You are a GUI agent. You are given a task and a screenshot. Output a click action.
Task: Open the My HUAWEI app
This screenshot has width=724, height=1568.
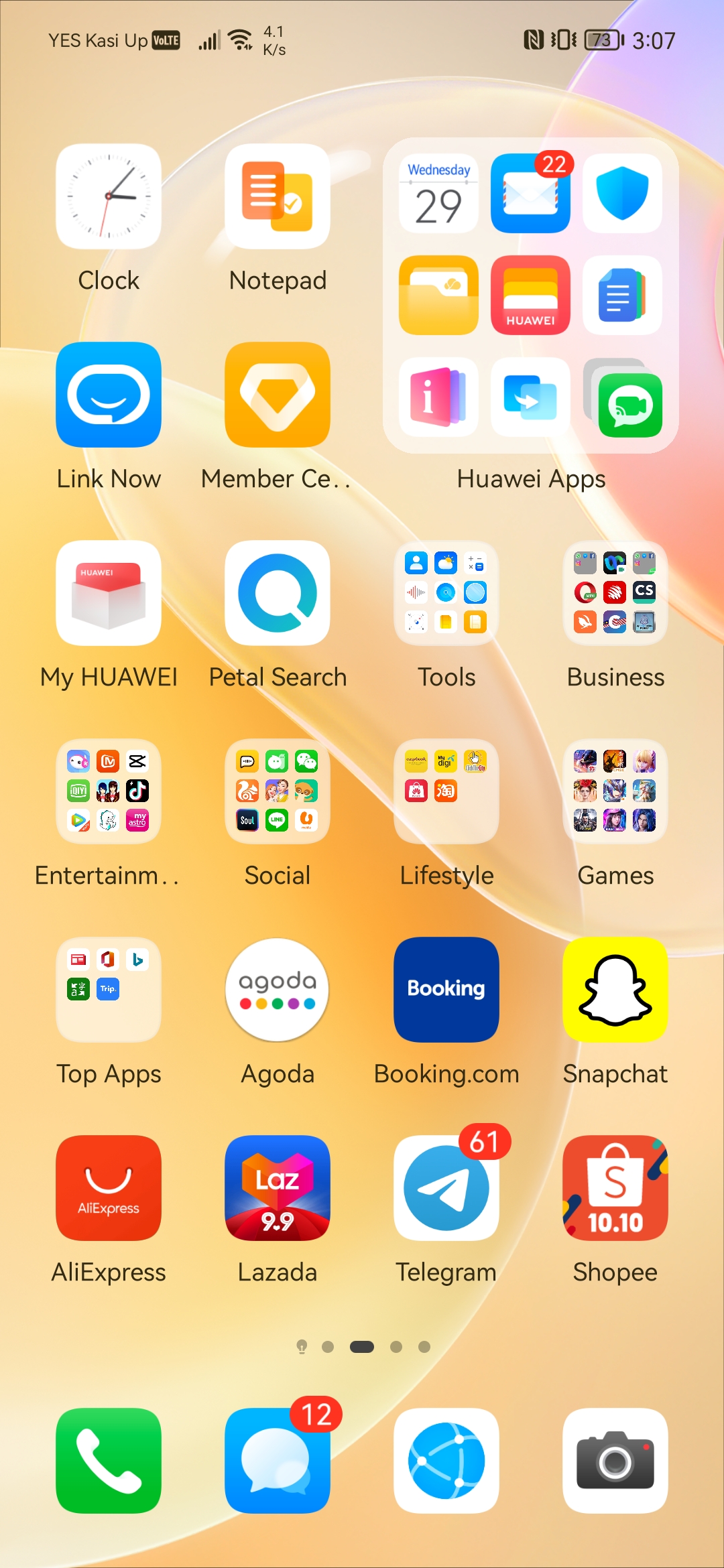pos(109,593)
